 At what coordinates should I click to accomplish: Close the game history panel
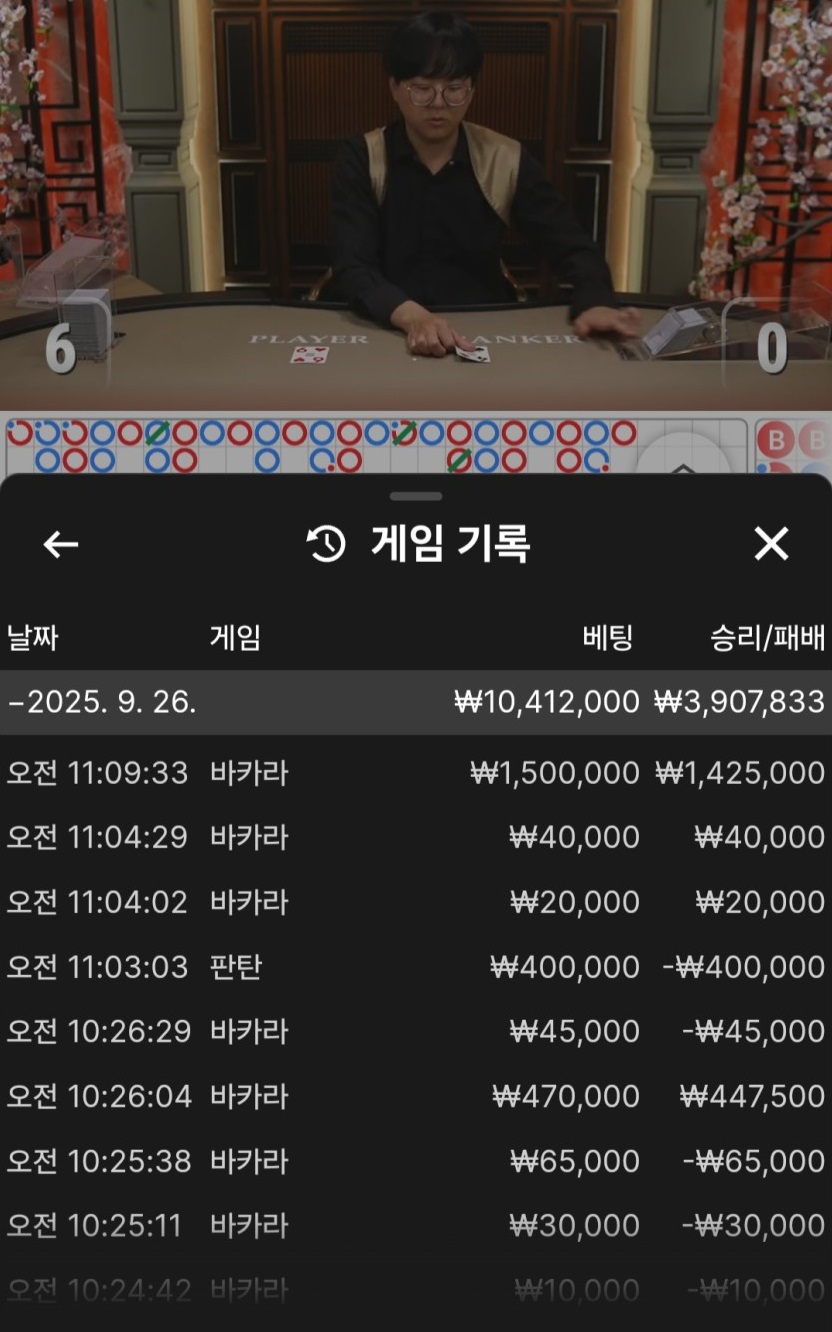pyautogui.click(x=771, y=544)
